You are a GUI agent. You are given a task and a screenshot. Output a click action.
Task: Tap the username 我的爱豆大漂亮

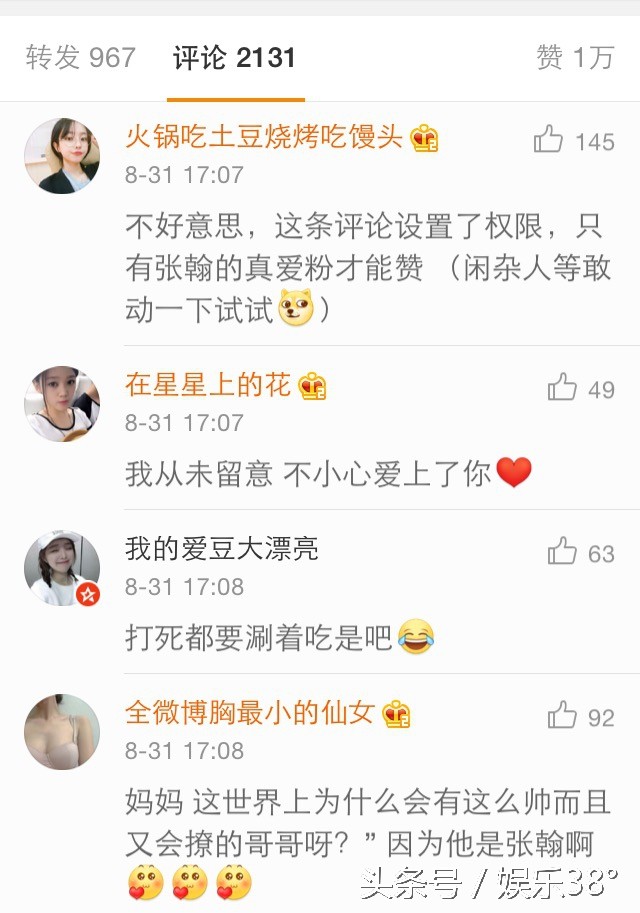(222, 548)
